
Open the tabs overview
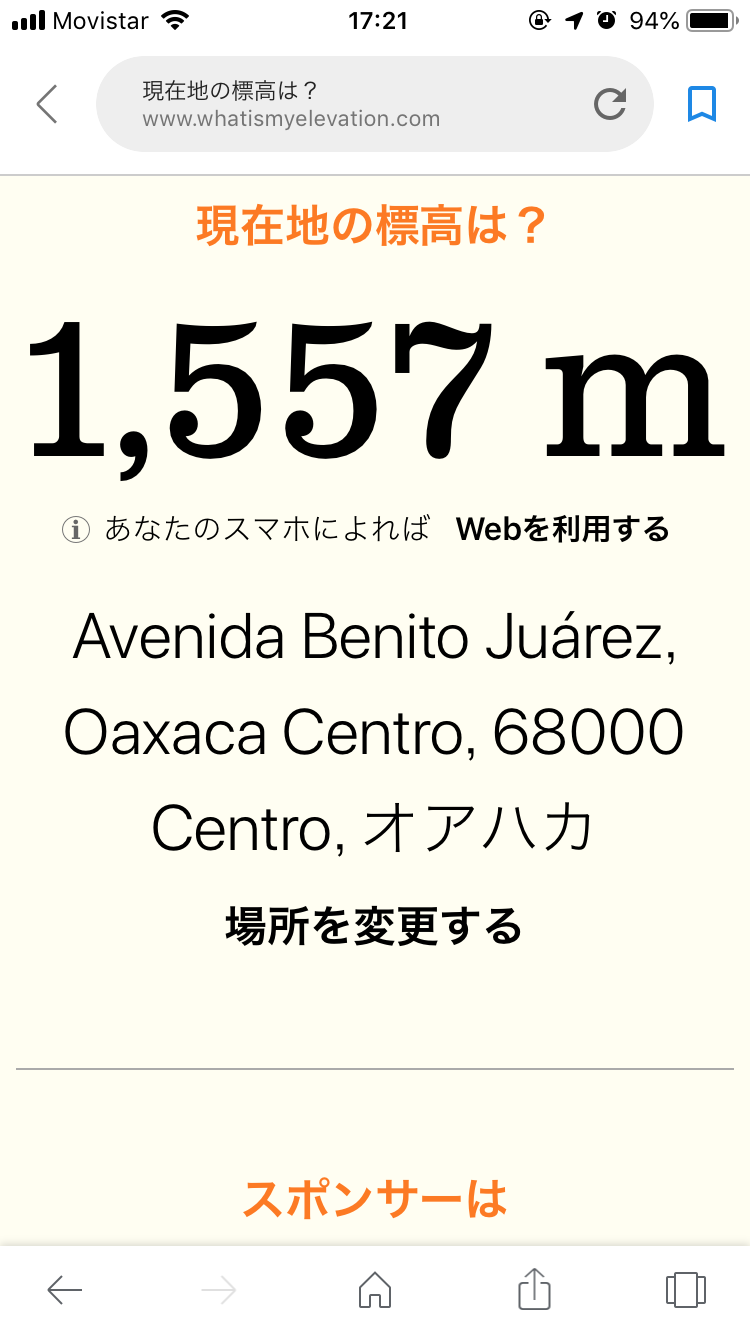click(x=685, y=1290)
